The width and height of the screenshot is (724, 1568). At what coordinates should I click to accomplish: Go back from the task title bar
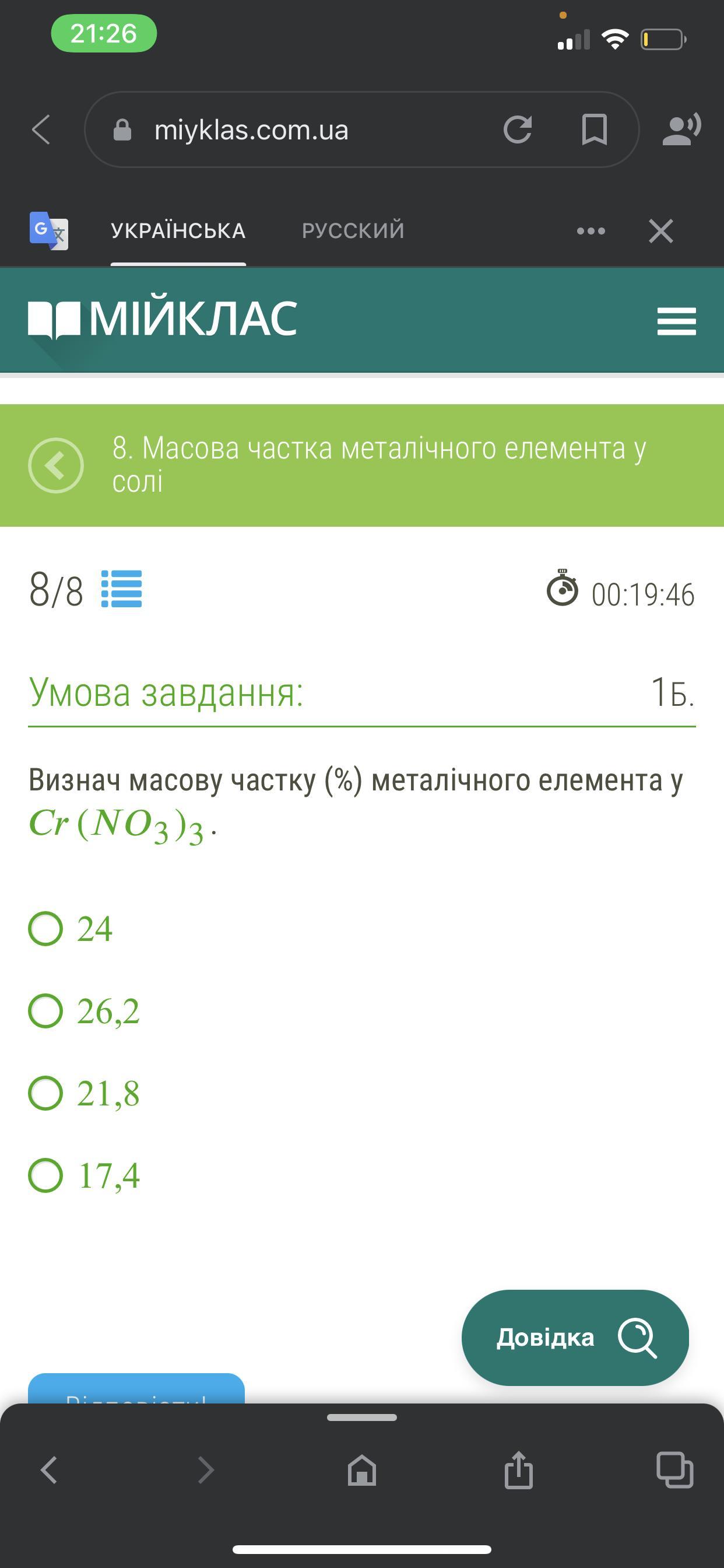(55, 465)
